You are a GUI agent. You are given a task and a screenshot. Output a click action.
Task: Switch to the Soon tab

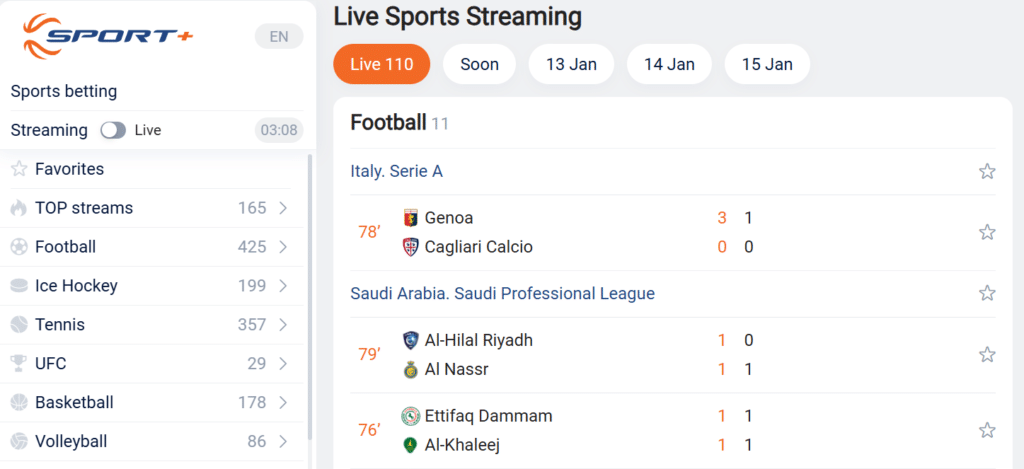pyautogui.click(x=479, y=64)
